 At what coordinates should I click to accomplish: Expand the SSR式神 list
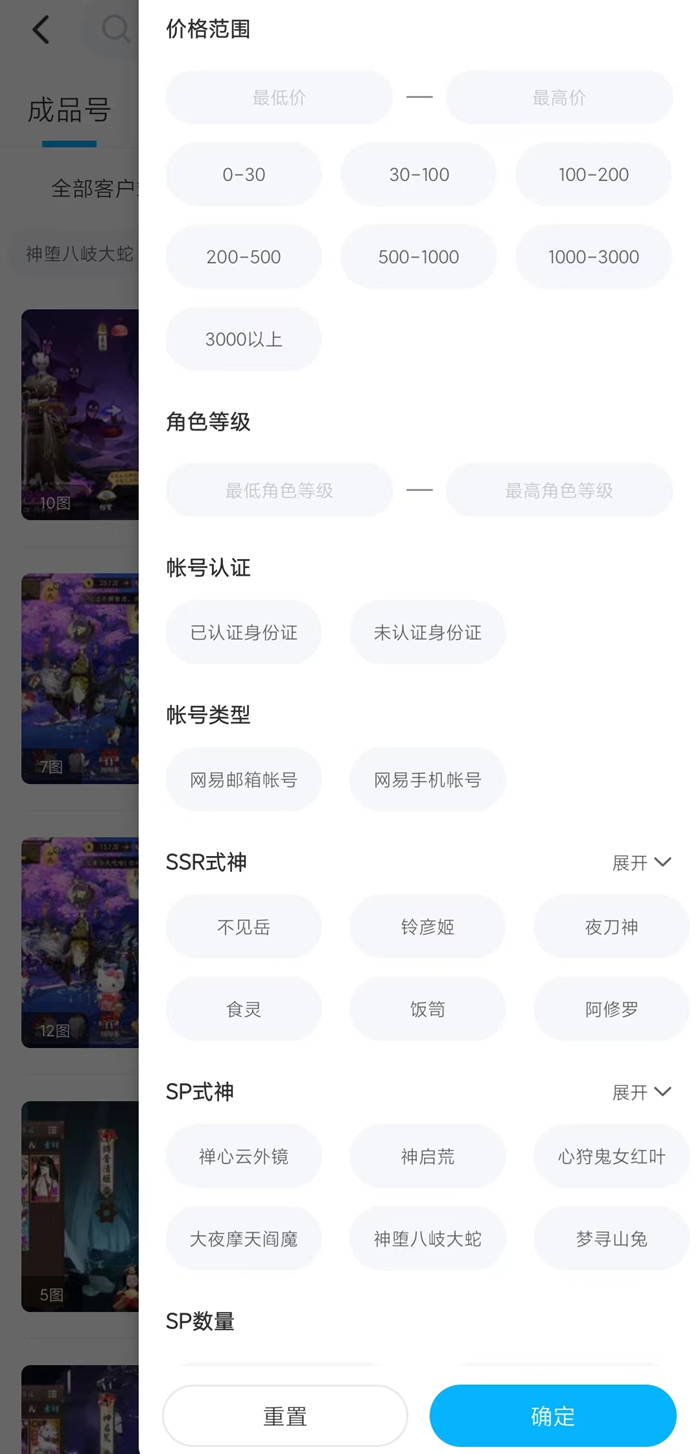[641, 862]
